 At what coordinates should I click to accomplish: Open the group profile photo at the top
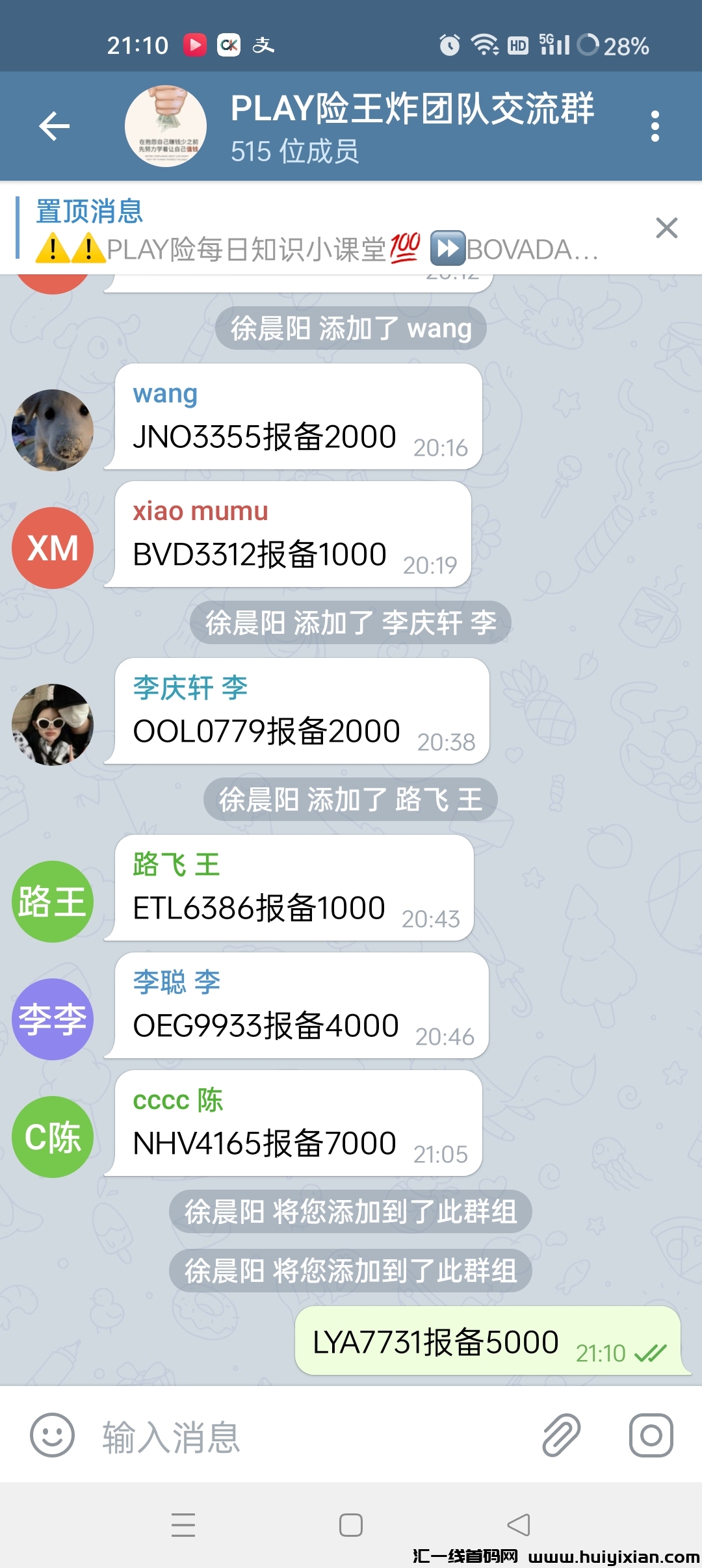(x=165, y=127)
